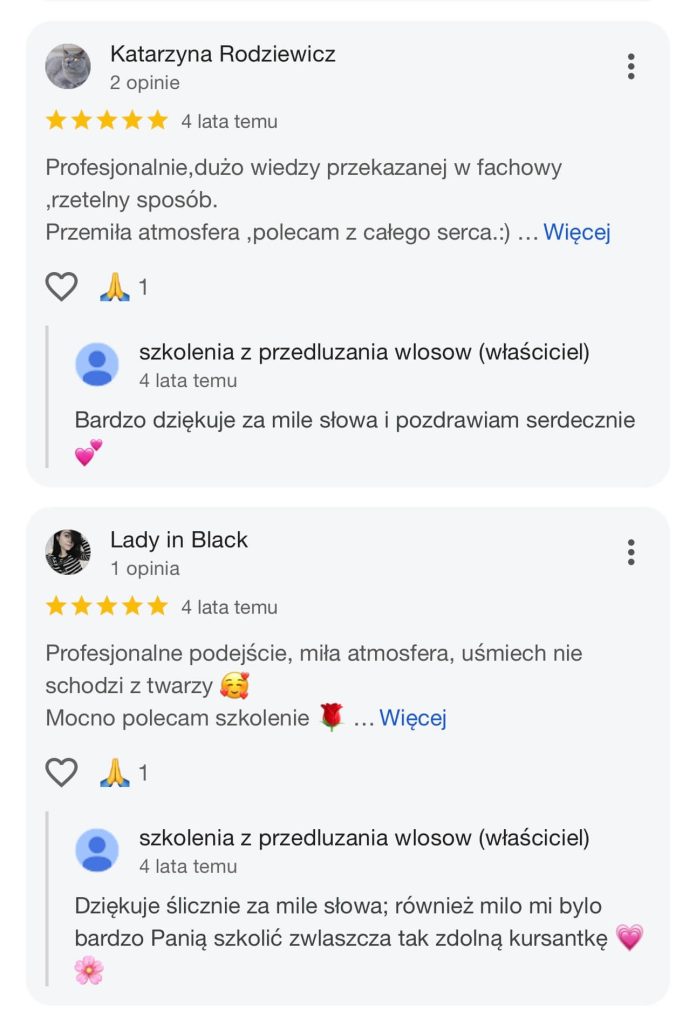Image resolution: width=696 pixels, height=1024 pixels.
Task: Tap the praying hands reaction on Katarzyna's review
Action: (x=116, y=287)
